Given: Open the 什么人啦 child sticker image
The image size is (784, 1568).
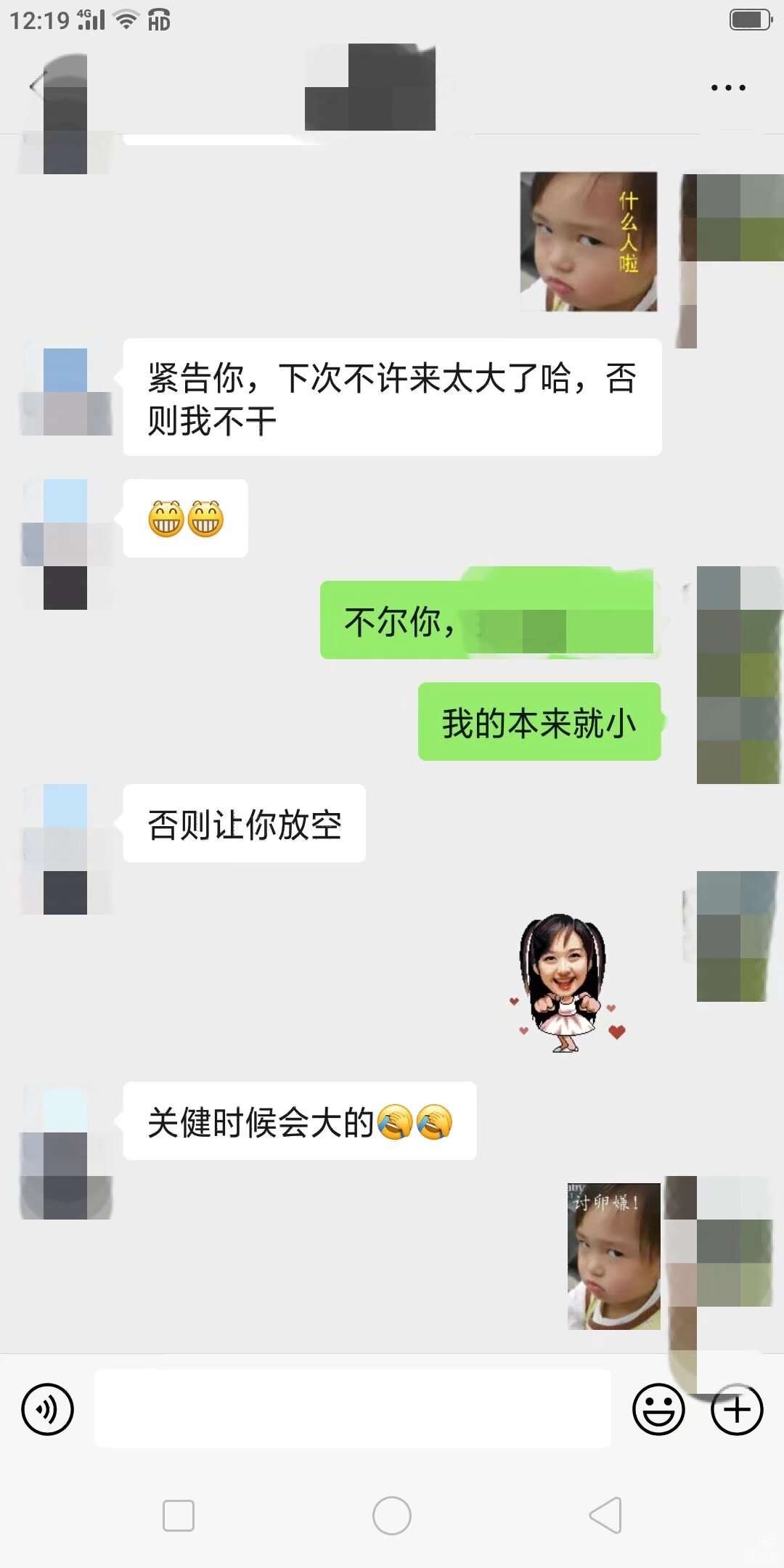Looking at the screenshot, I should 589,242.
